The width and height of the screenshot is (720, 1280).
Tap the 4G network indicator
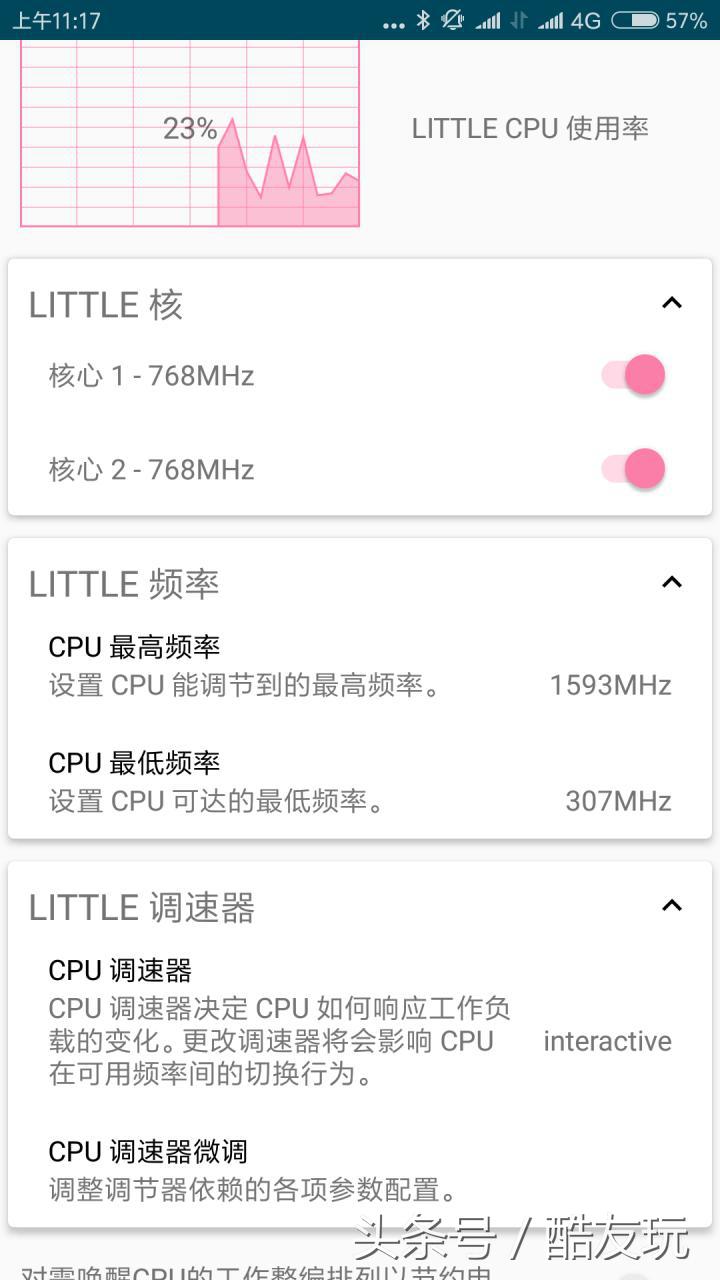[586, 18]
